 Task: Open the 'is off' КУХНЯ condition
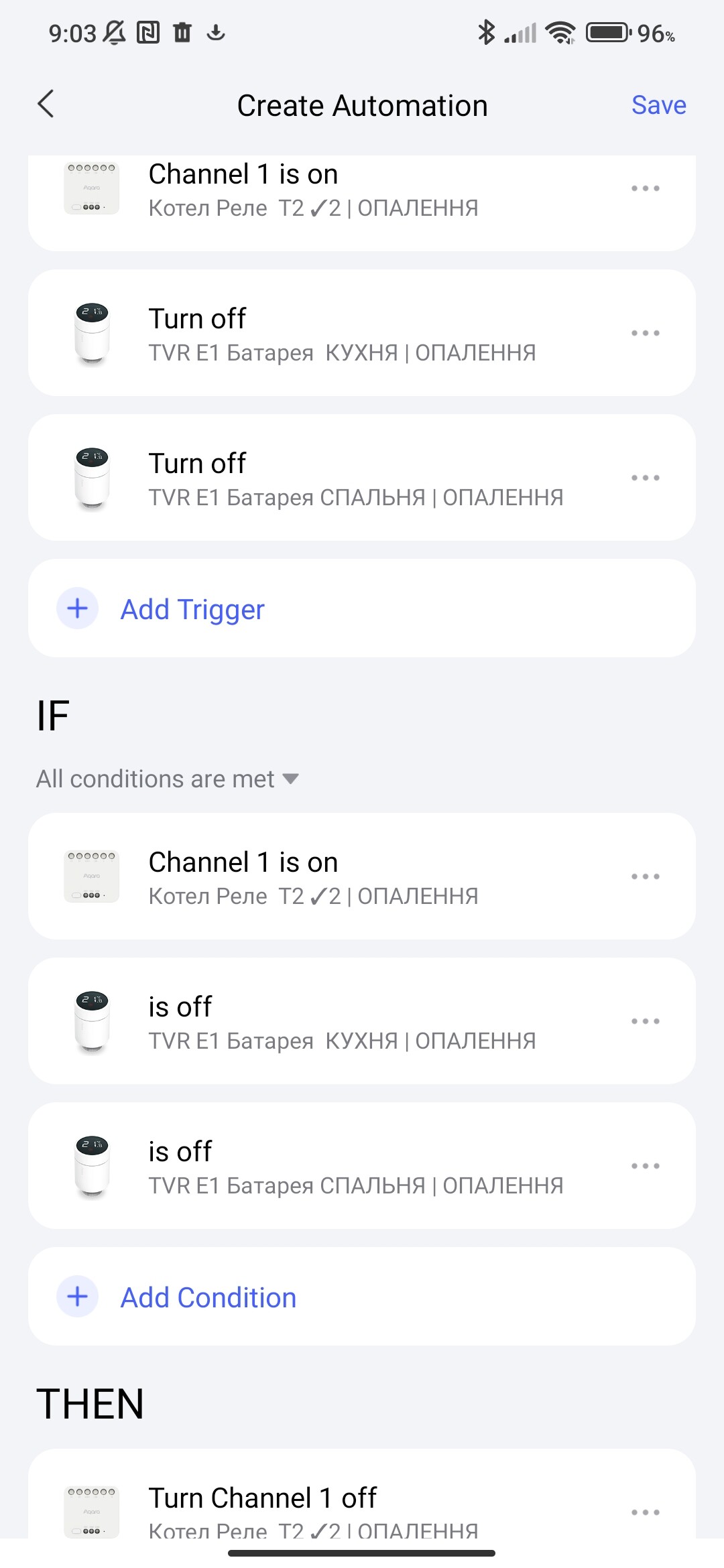(x=342, y=1021)
